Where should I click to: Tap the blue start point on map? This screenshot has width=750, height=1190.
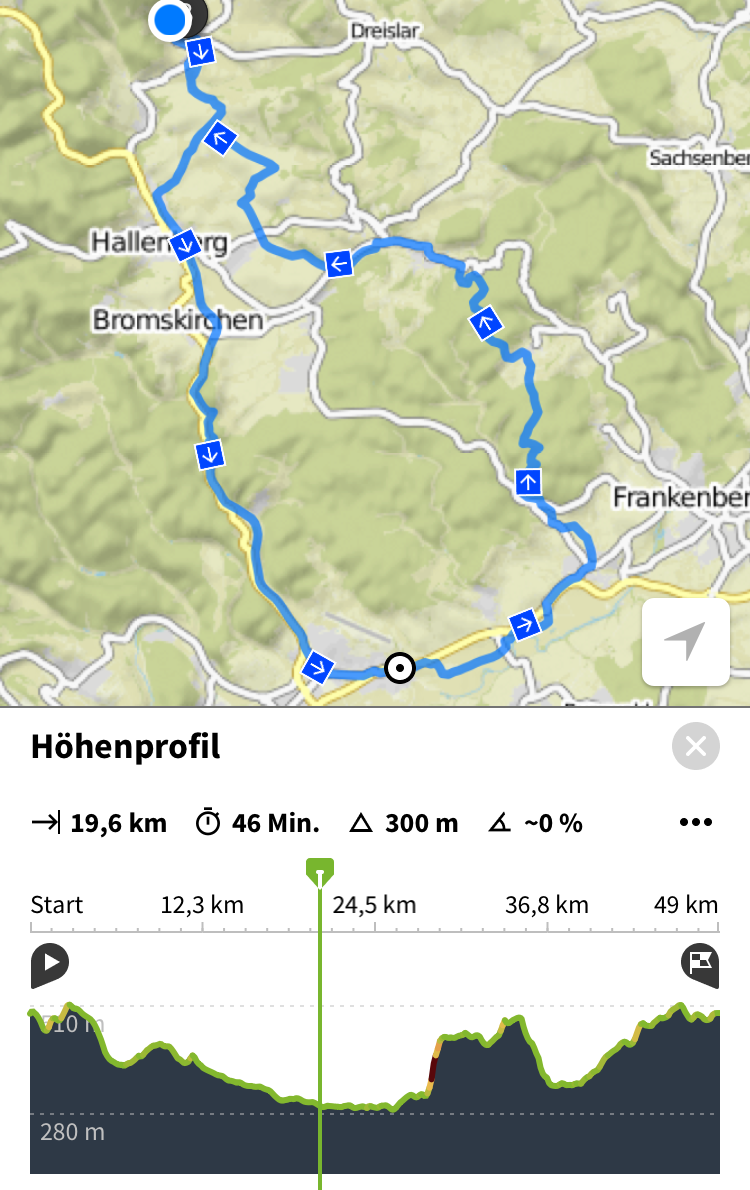(172, 19)
